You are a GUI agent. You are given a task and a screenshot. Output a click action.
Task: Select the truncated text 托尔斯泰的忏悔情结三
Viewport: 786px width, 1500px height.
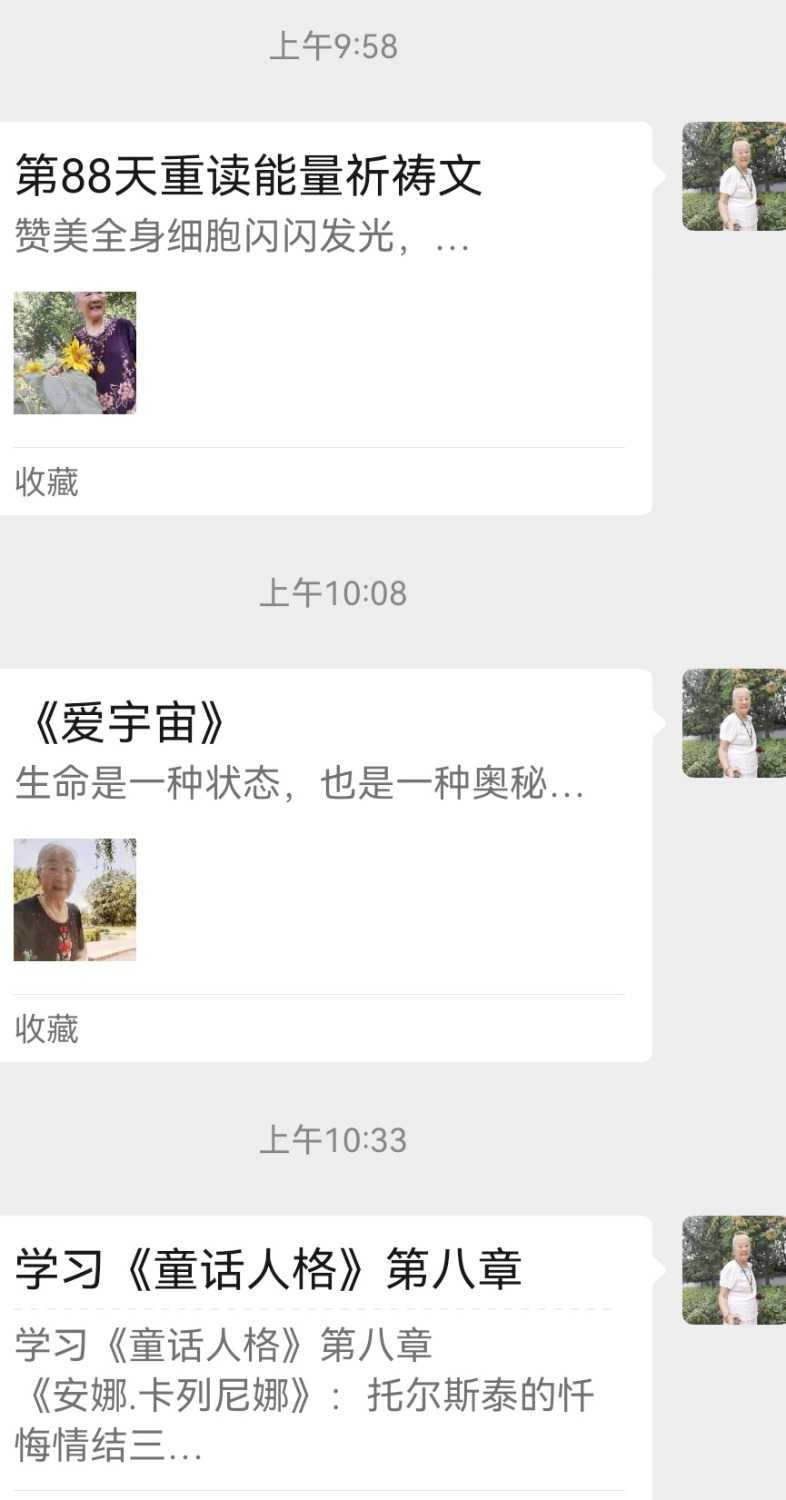[x=300, y=1420]
